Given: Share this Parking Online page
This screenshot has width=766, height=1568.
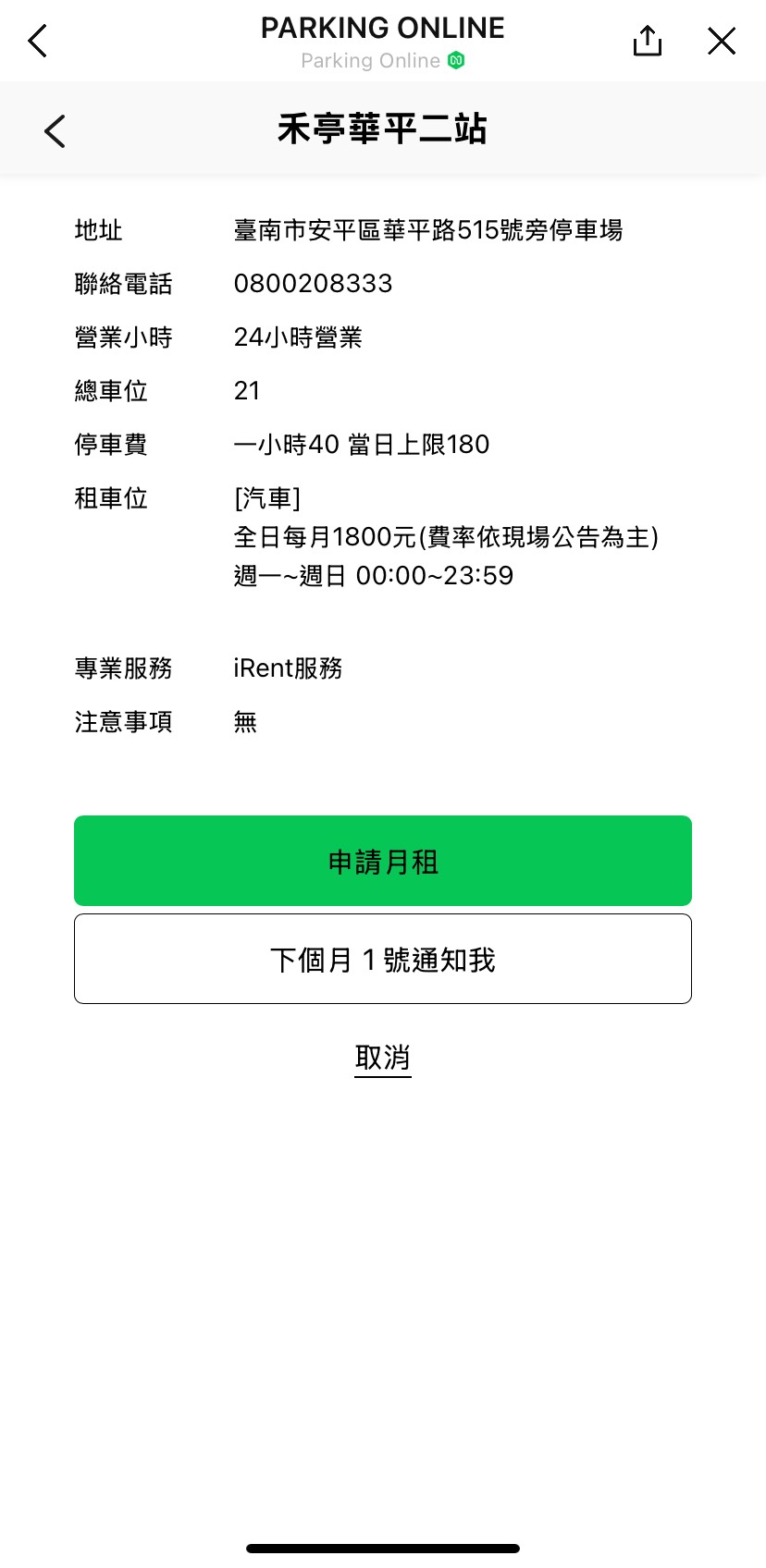Looking at the screenshot, I should (x=648, y=41).
